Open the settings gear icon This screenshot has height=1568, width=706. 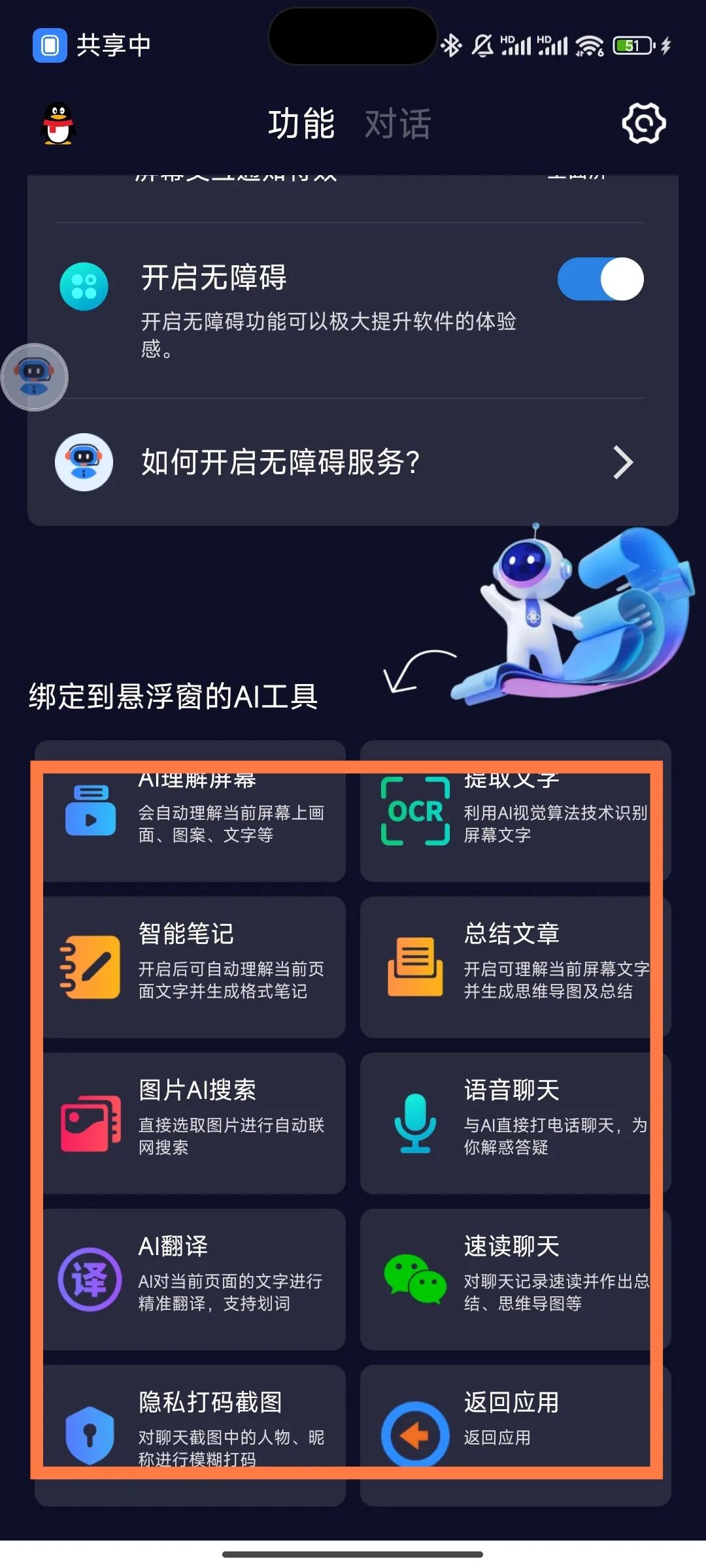pos(643,123)
